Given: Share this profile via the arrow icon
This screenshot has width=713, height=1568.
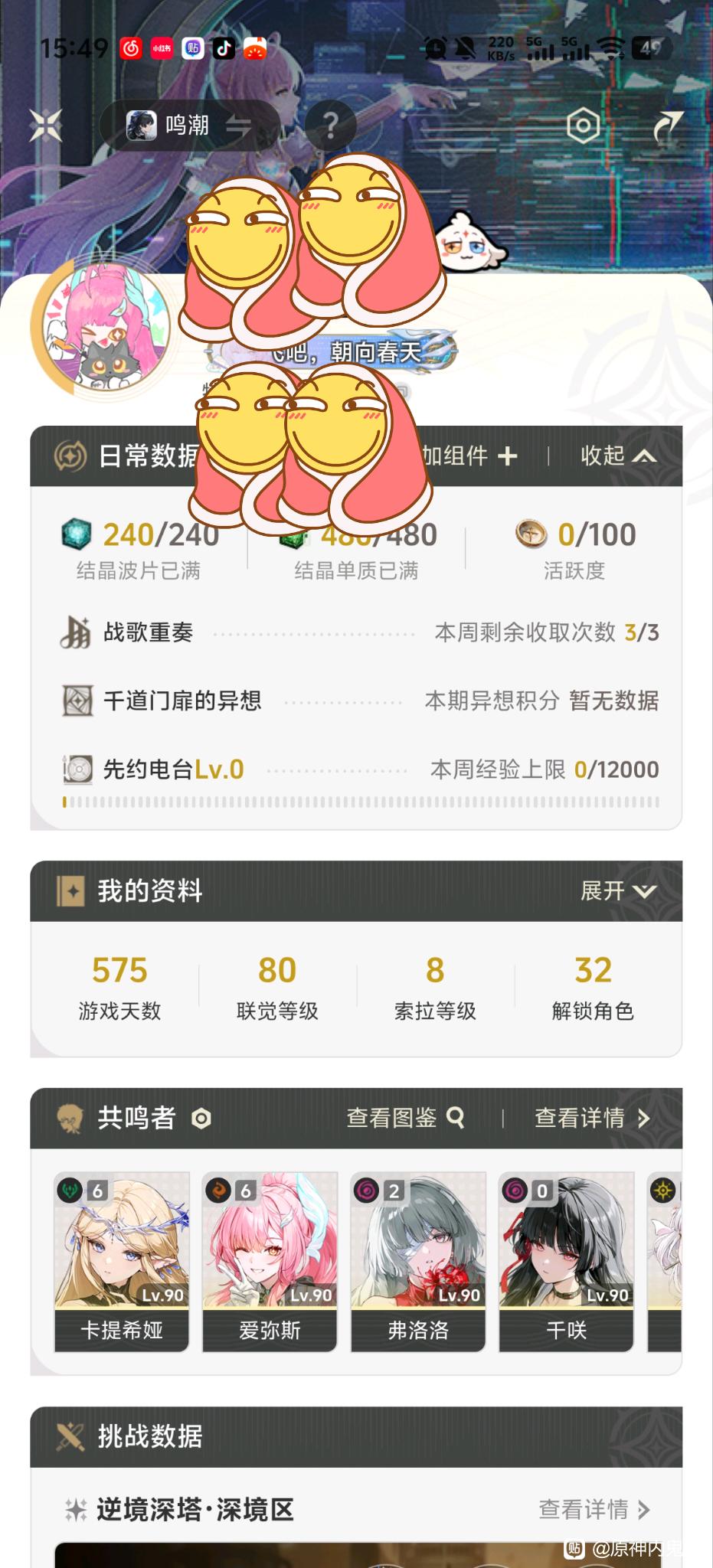Looking at the screenshot, I should click(x=667, y=126).
